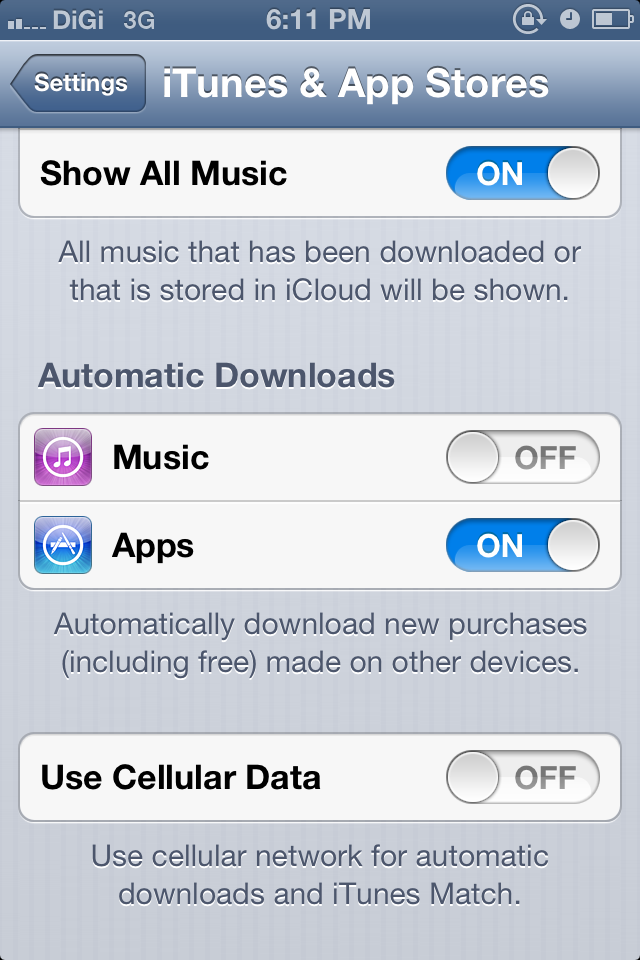Turn off Show All Music
Viewport: 640px width, 960px height.
point(522,174)
